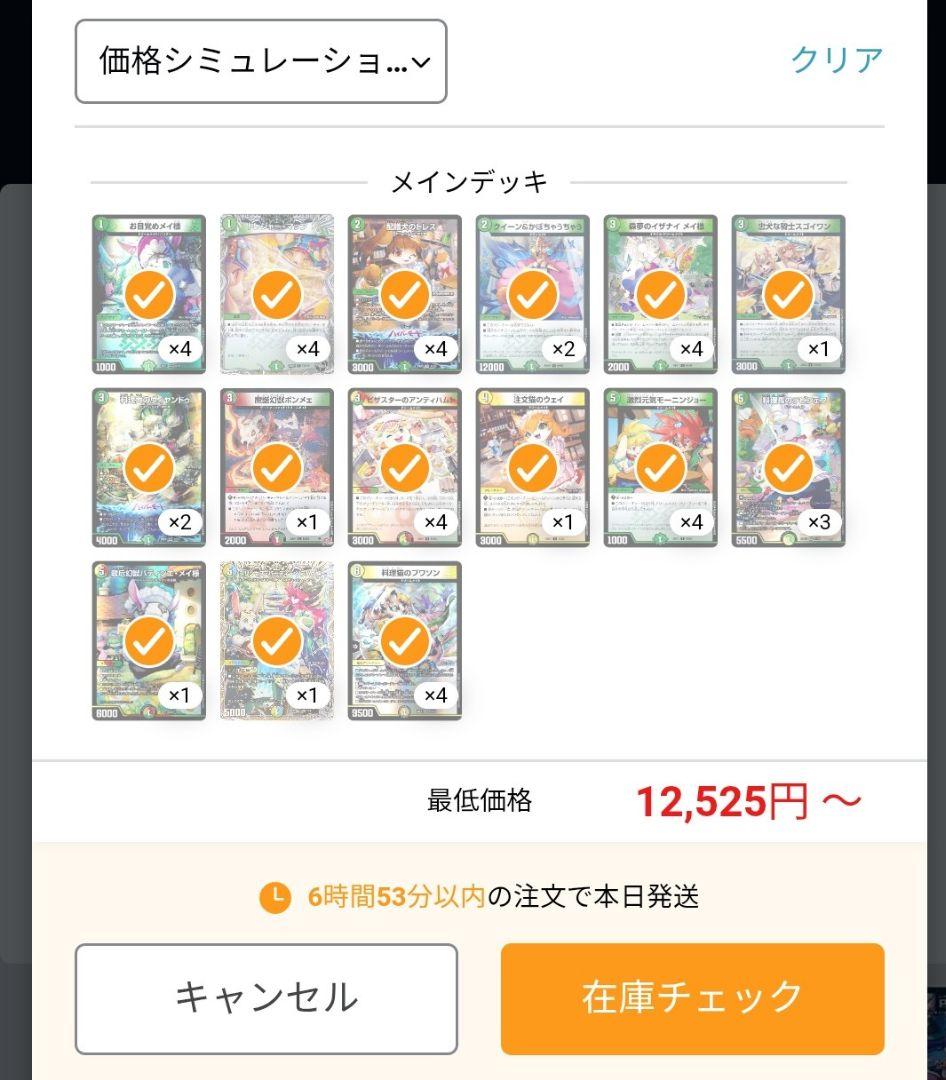This screenshot has width=946, height=1080.
Task: Click the check mark on ビザスターのアンティハム
Action: (x=404, y=465)
